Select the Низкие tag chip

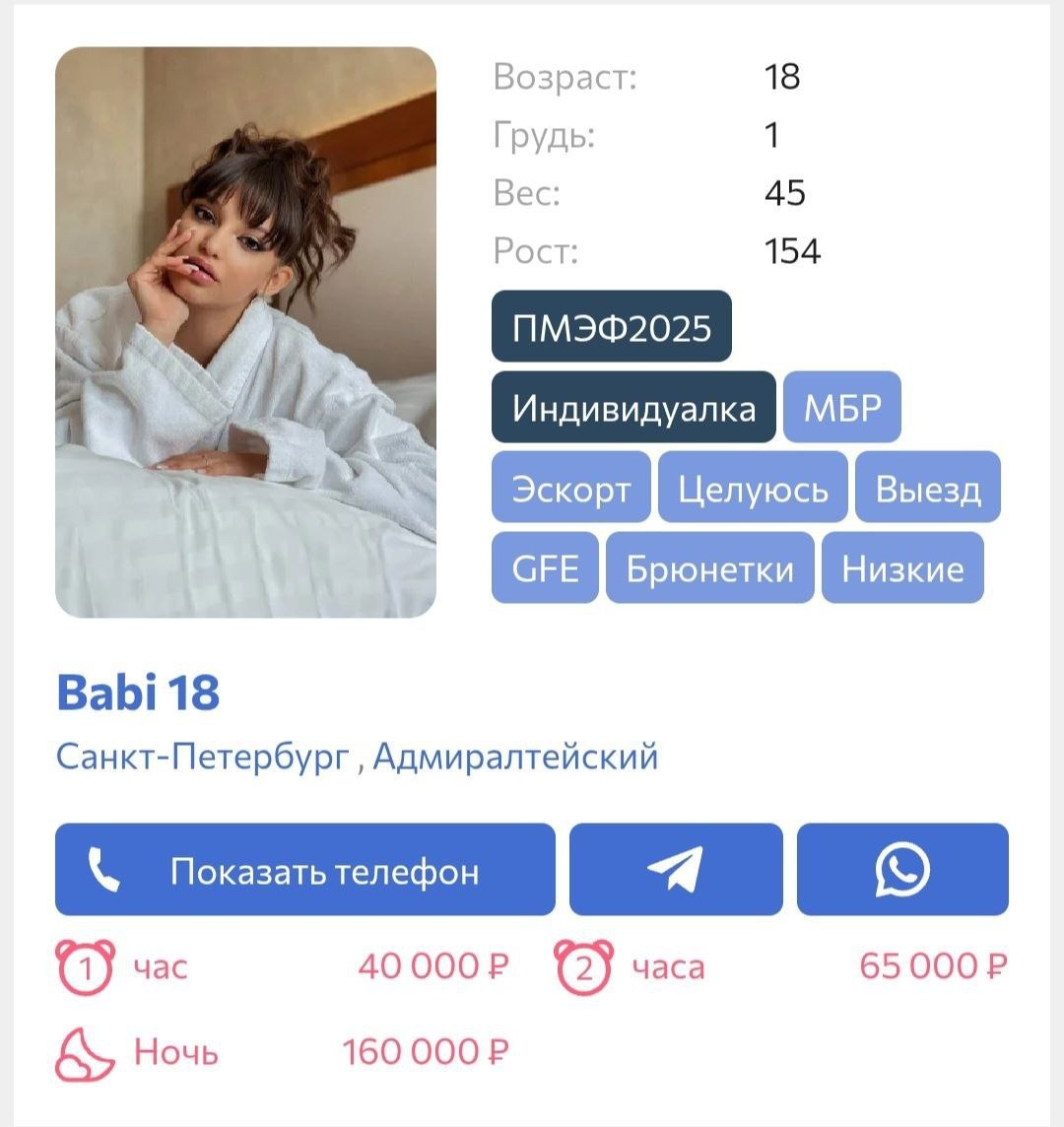tap(902, 568)
